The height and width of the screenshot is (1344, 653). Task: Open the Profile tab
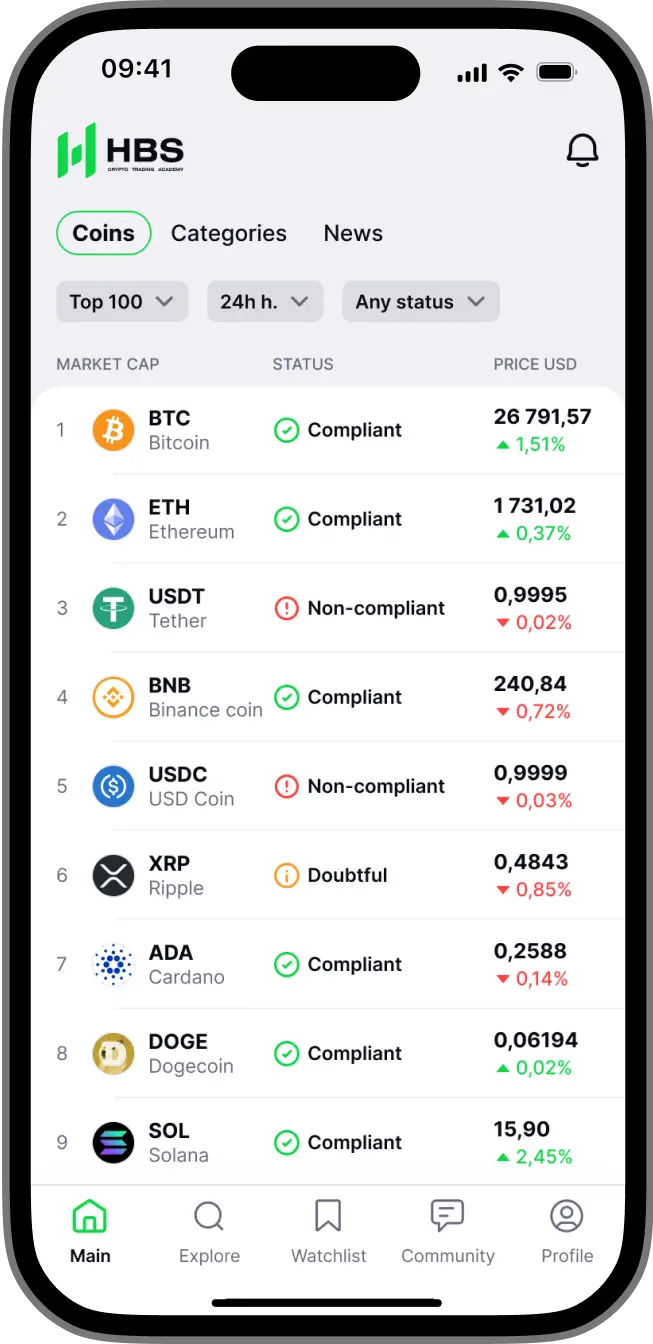point(566,1232)
